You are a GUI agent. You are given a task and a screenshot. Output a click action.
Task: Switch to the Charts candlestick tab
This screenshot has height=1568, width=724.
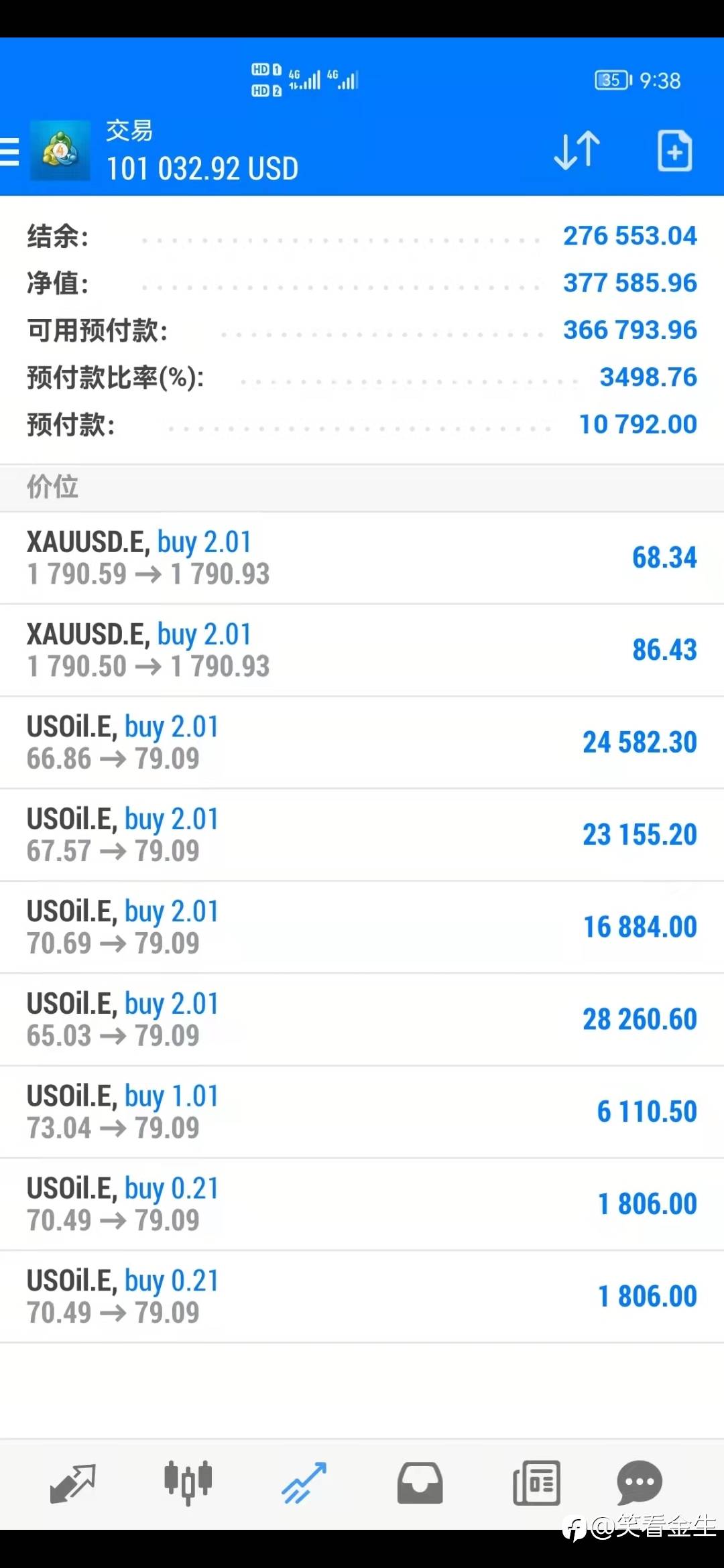coord(188,1483)
